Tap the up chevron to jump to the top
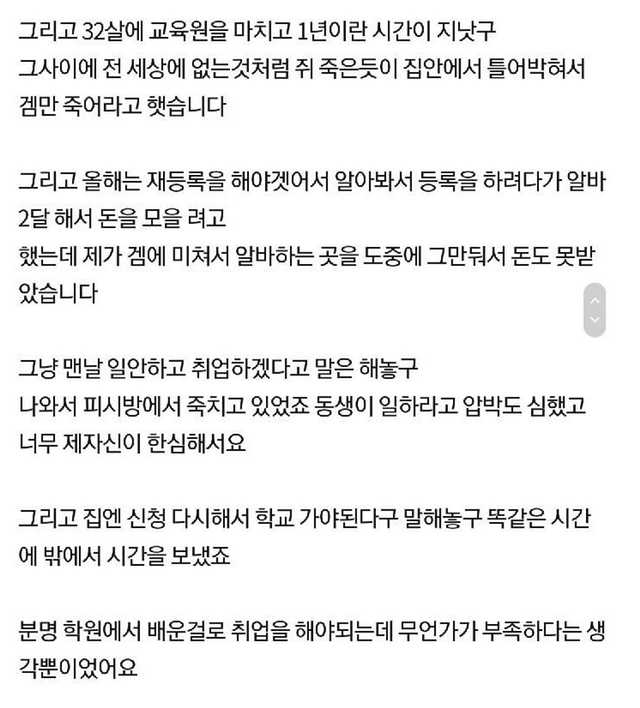This screenshot has height=708, width=640. coord(595,299)
